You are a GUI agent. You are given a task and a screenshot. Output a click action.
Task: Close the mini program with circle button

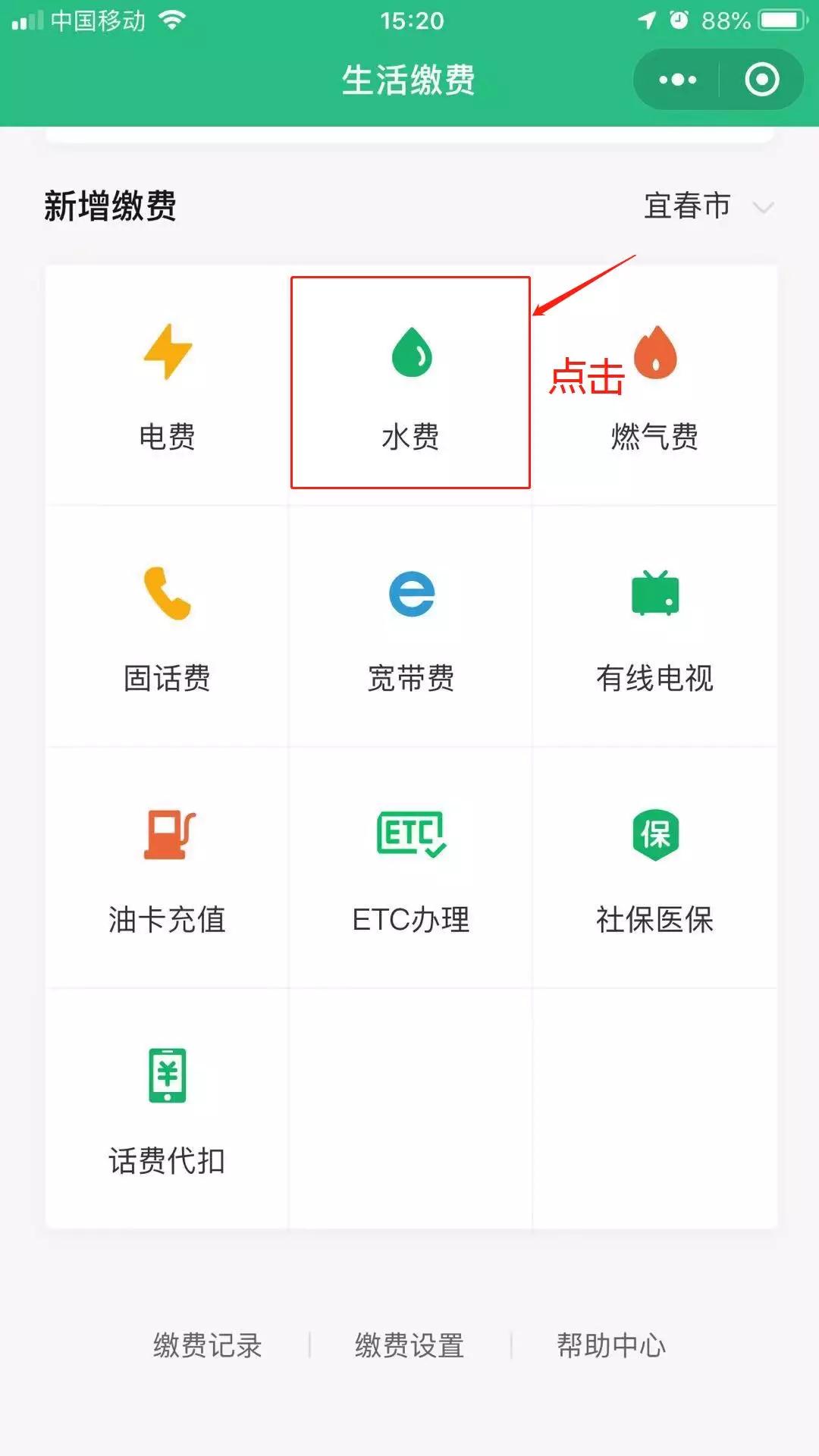point(761,80)
